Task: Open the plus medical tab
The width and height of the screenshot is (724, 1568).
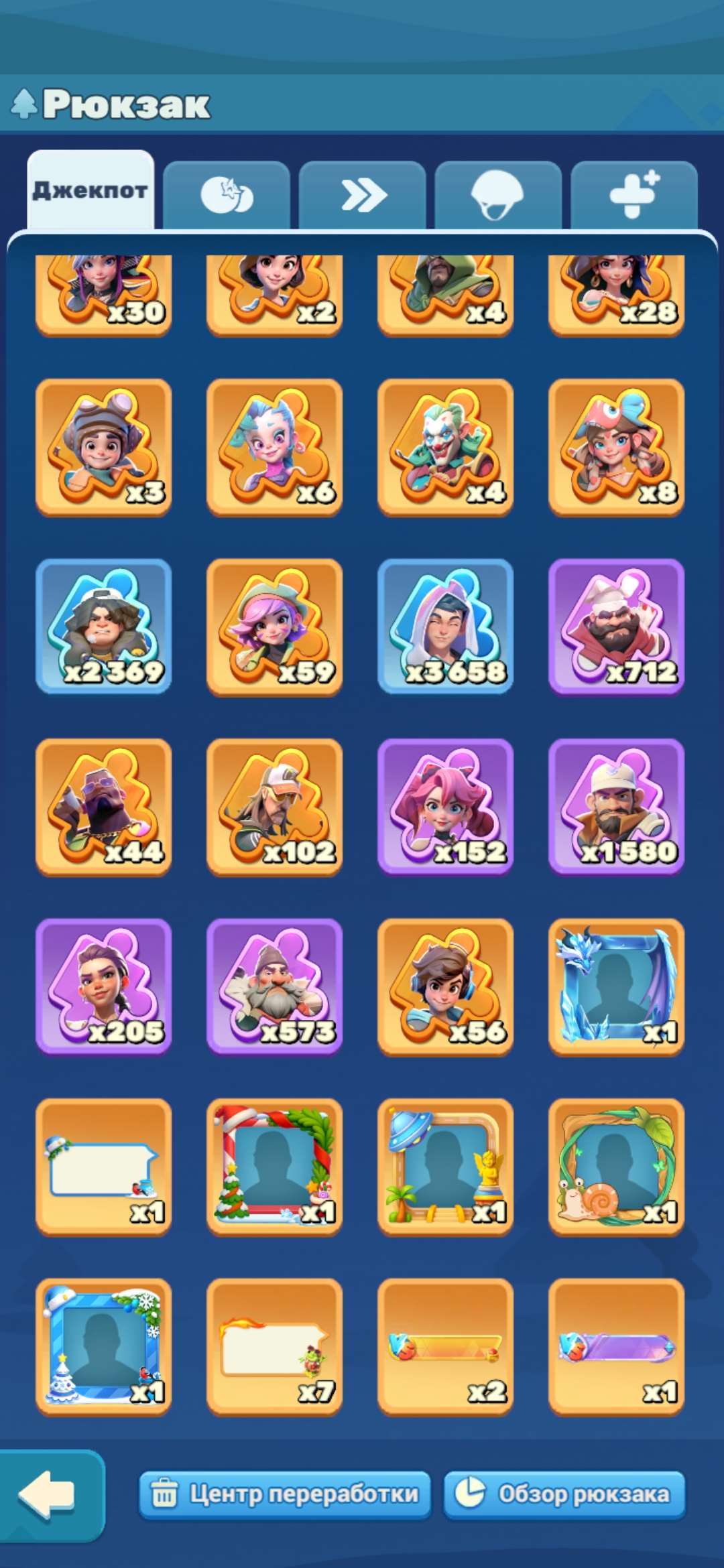Action: pos(633,196)
